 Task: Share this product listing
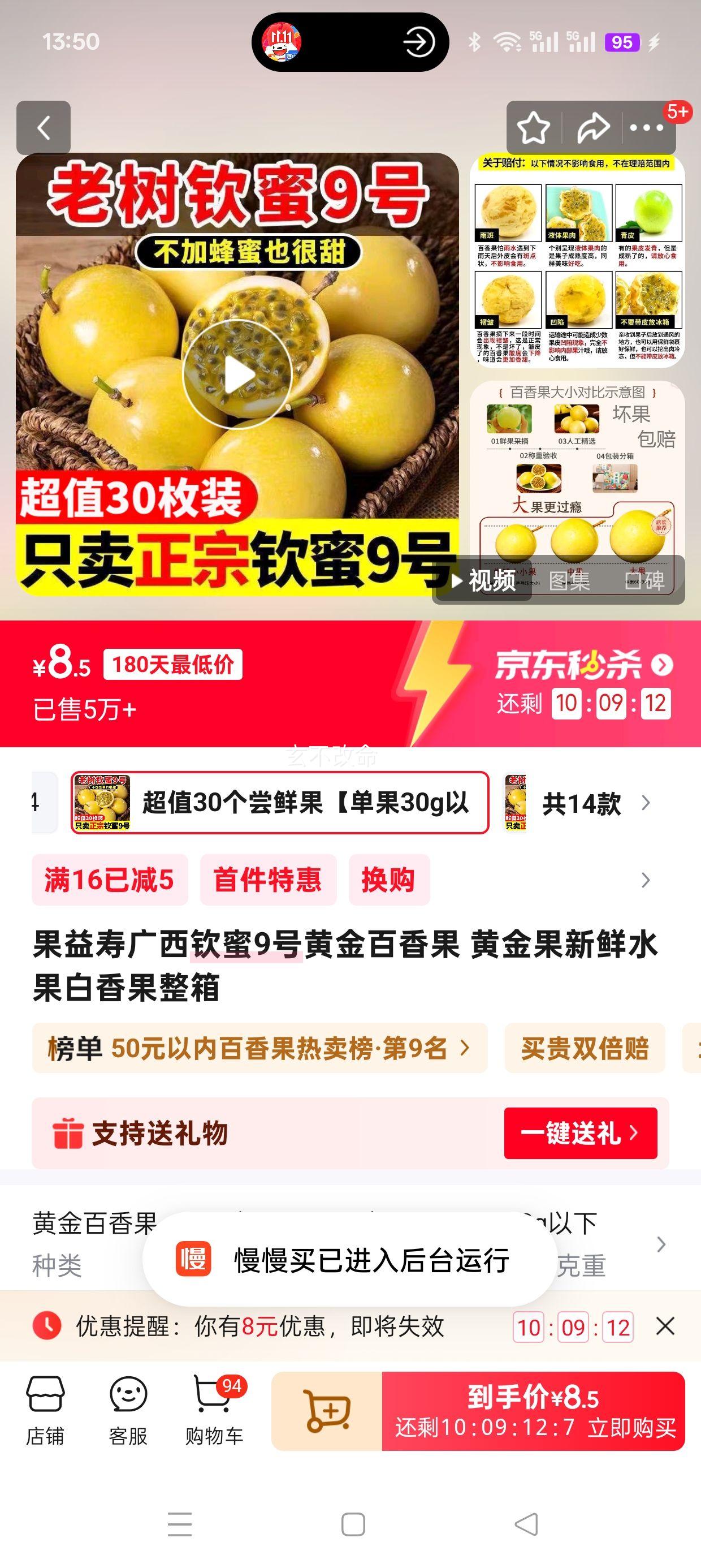(x=592, y=128)
